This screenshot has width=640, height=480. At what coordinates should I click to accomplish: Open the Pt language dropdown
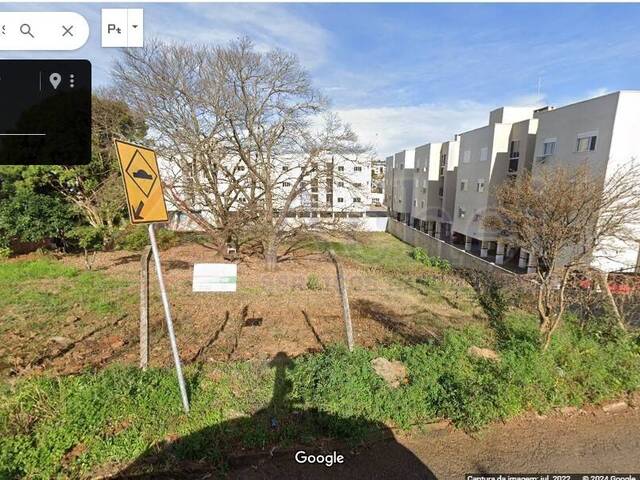134,28
